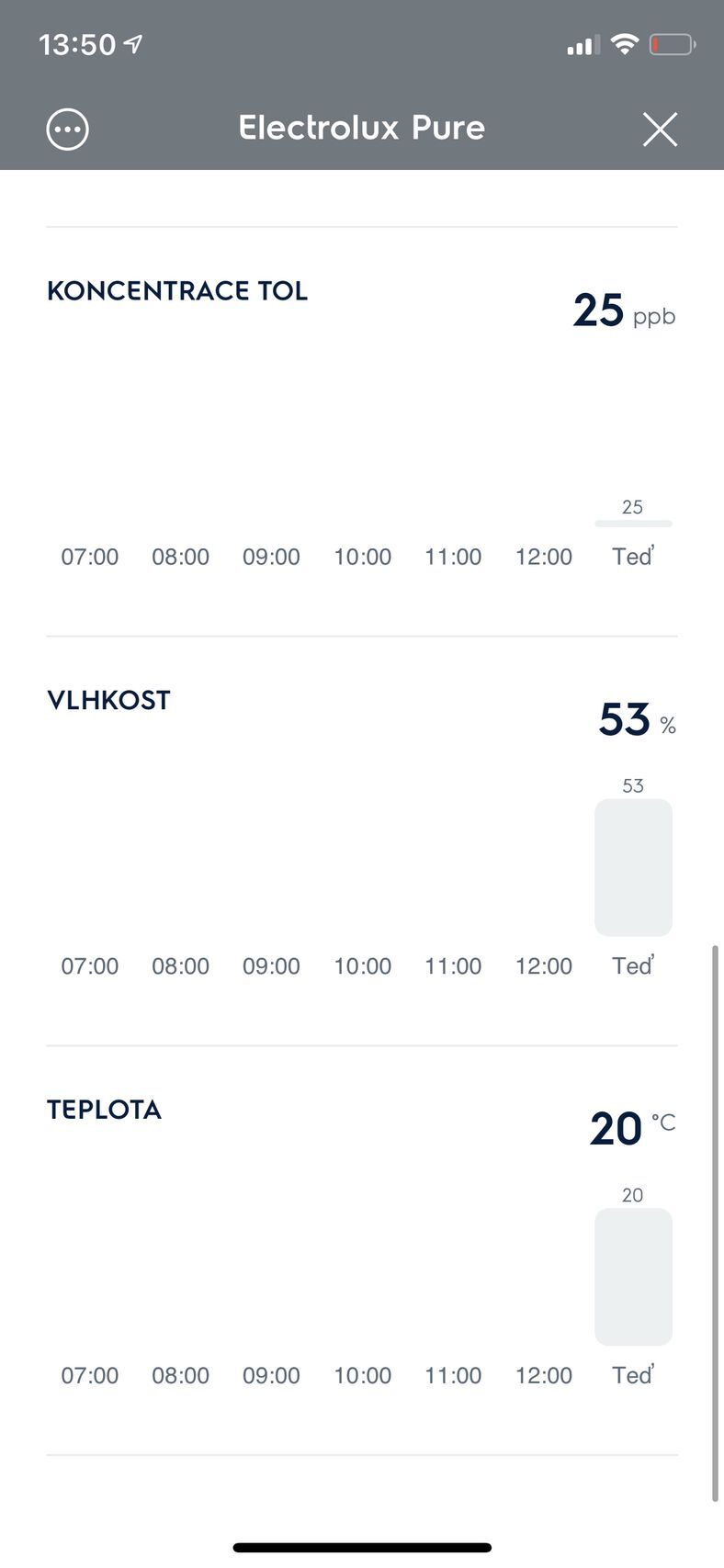Select Electrolux Pure in the title bar

pos(362,129)
